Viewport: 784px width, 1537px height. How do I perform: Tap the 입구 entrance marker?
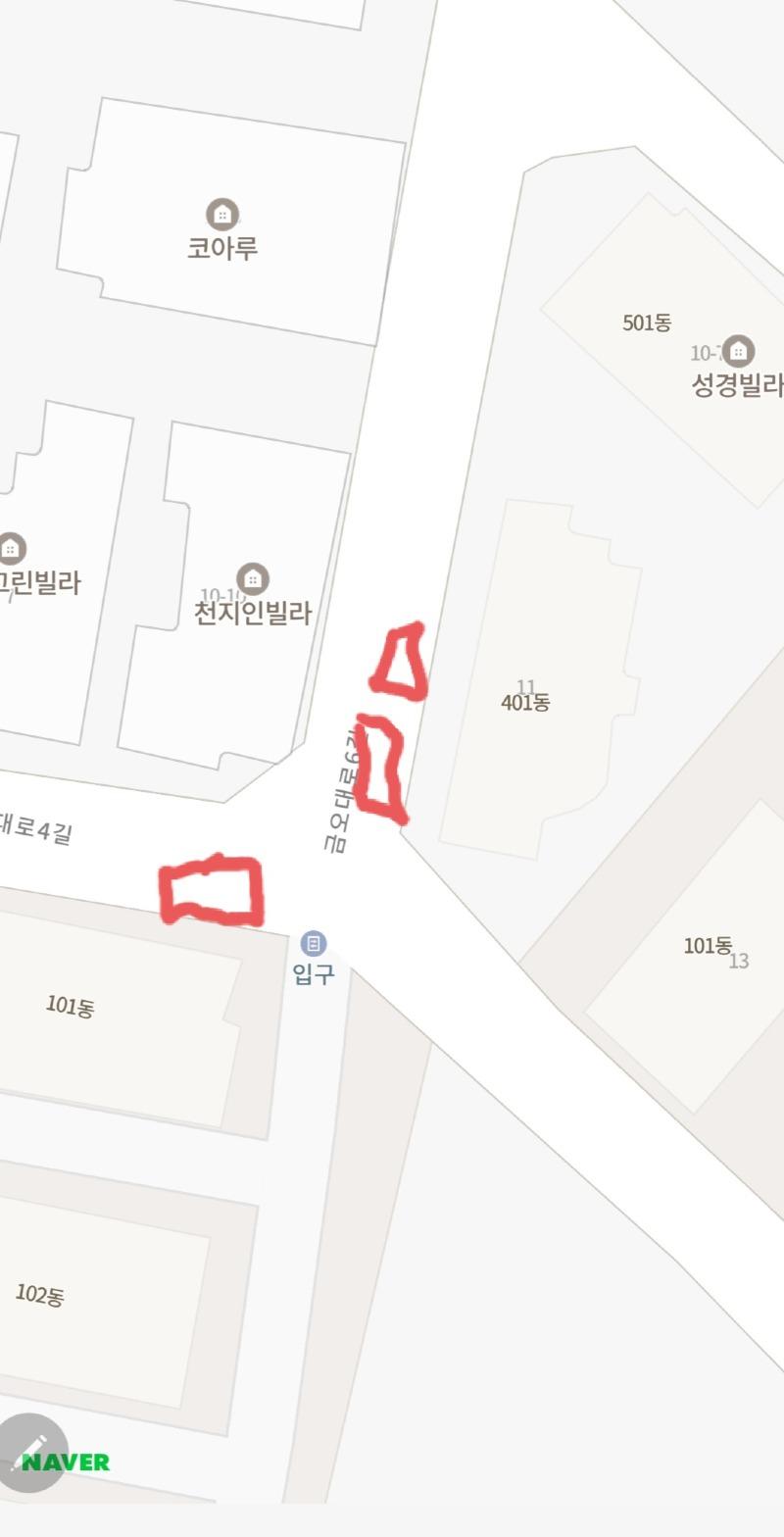coord(313,944)
